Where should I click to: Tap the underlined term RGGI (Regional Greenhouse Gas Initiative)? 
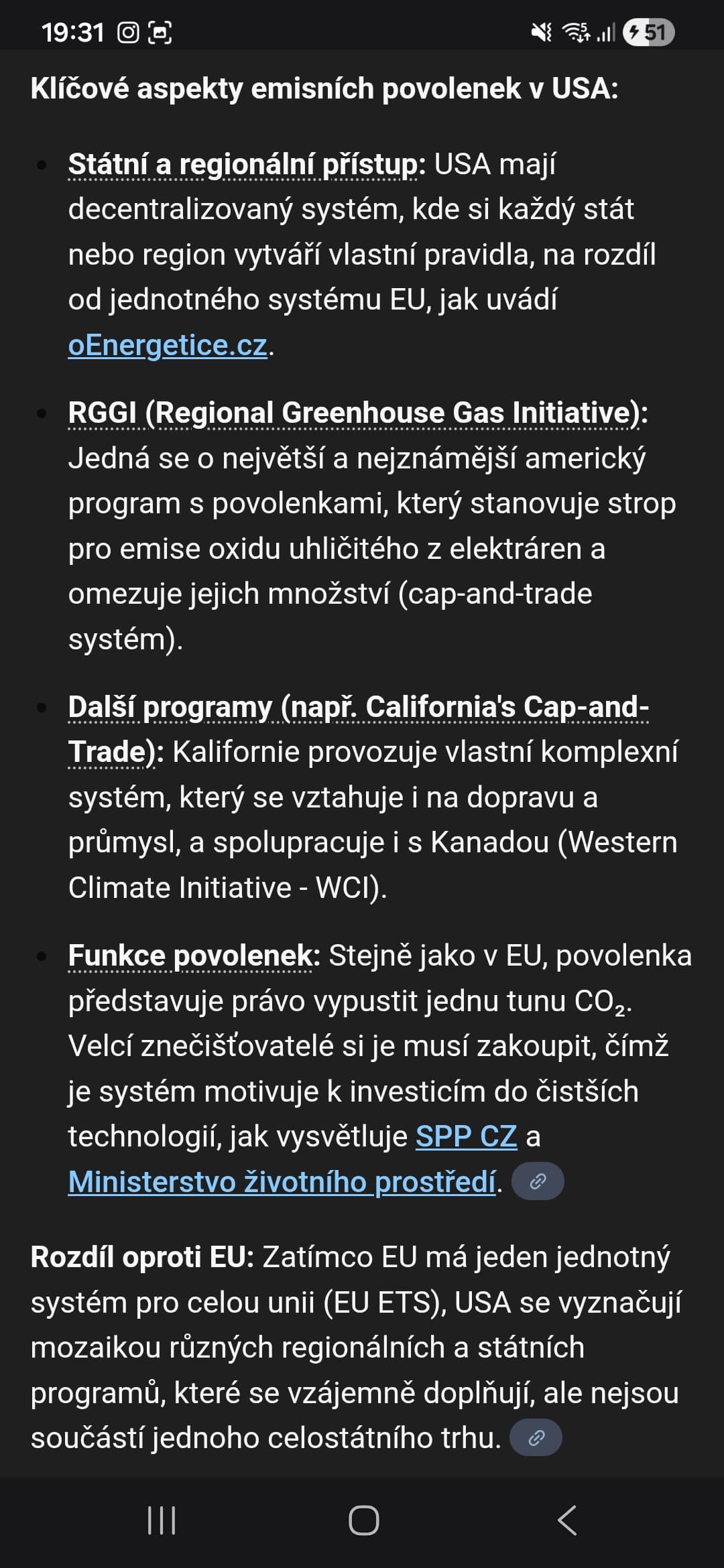pos(357,413)
